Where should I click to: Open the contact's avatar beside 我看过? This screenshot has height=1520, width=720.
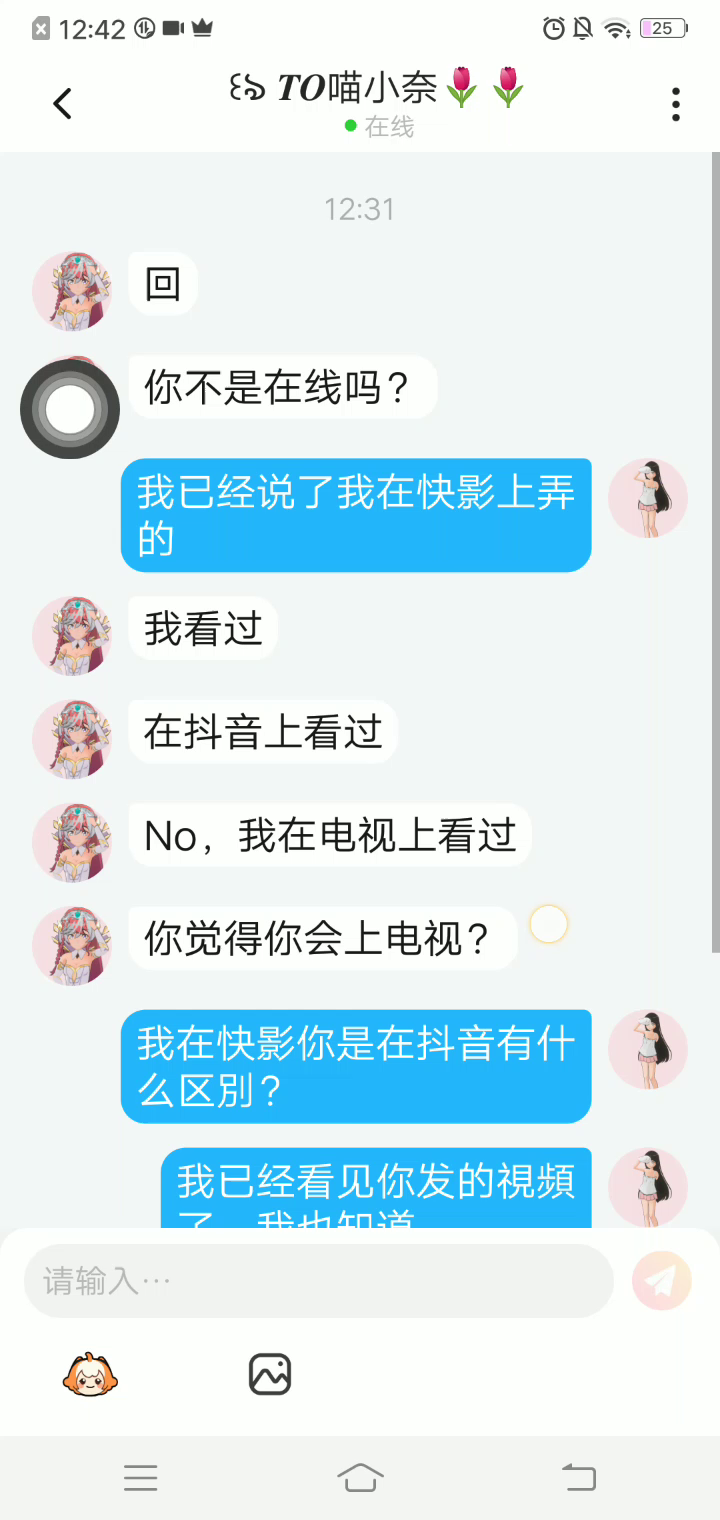point(72,635)
